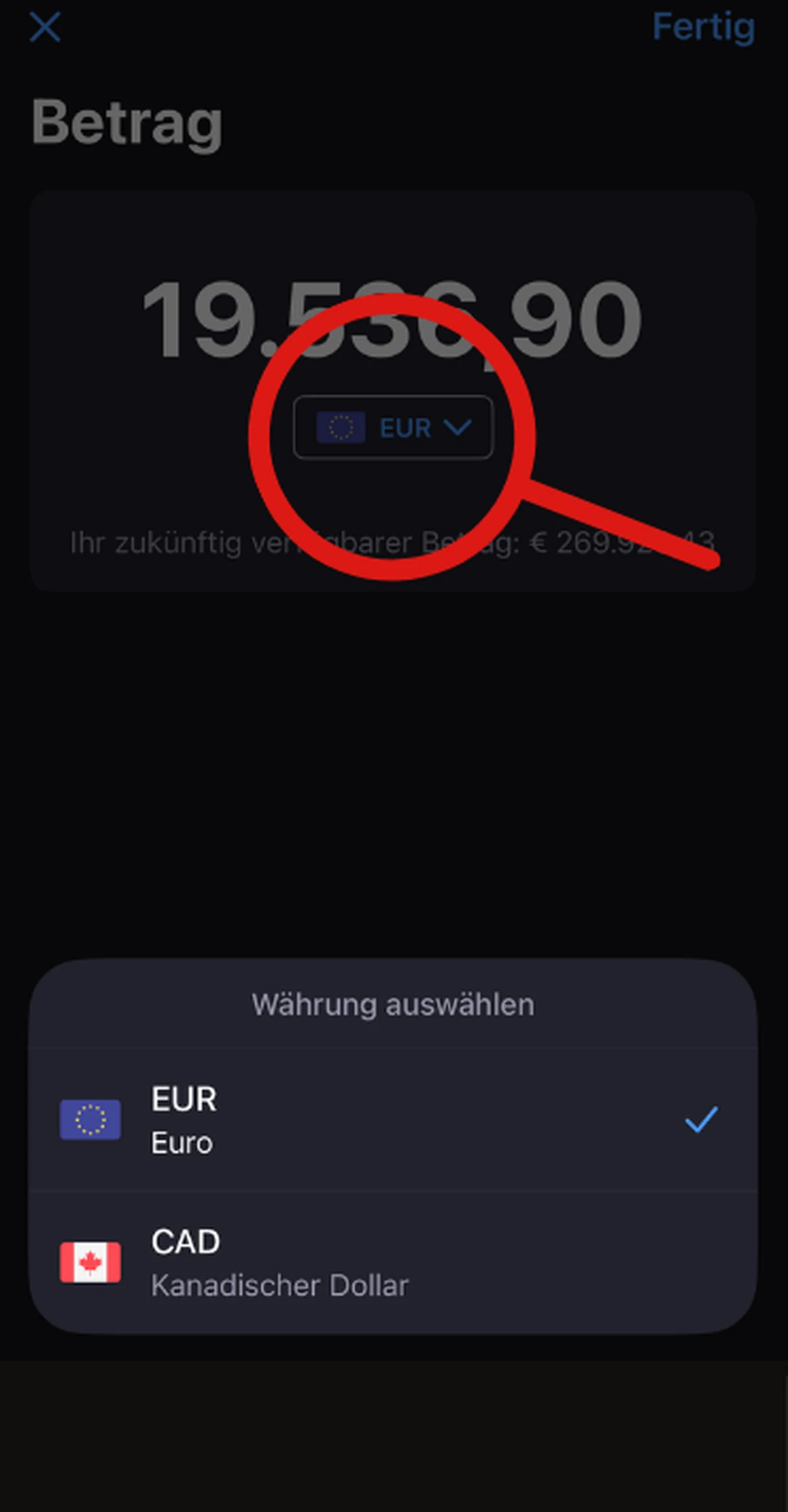Screen dimensions: 788x1512
Task: Select the Betrag heading
Action: click(x=128, y=121)
